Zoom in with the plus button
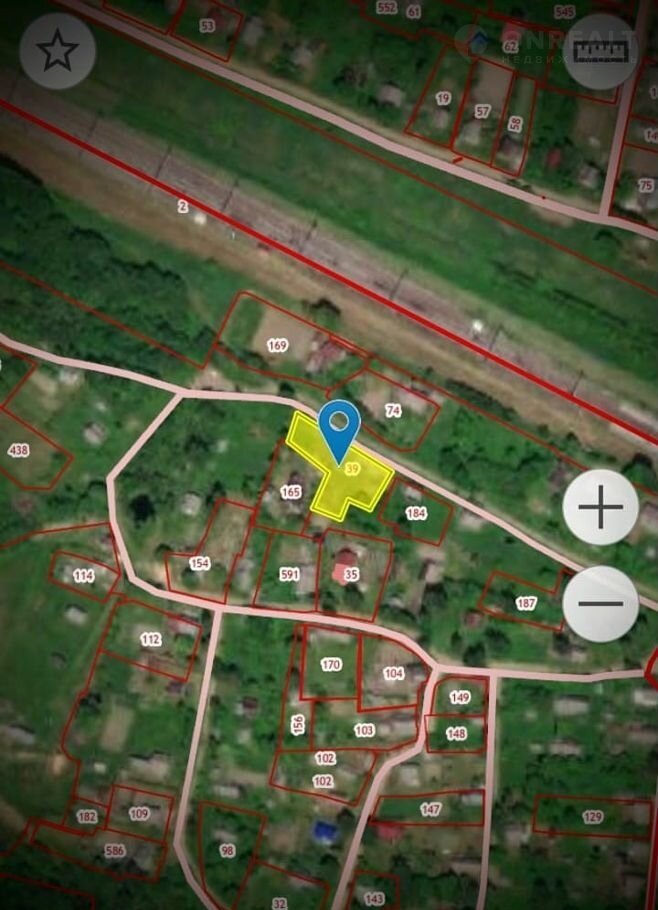Viewport: 658px width, 910px height. (x=600, y=507)
